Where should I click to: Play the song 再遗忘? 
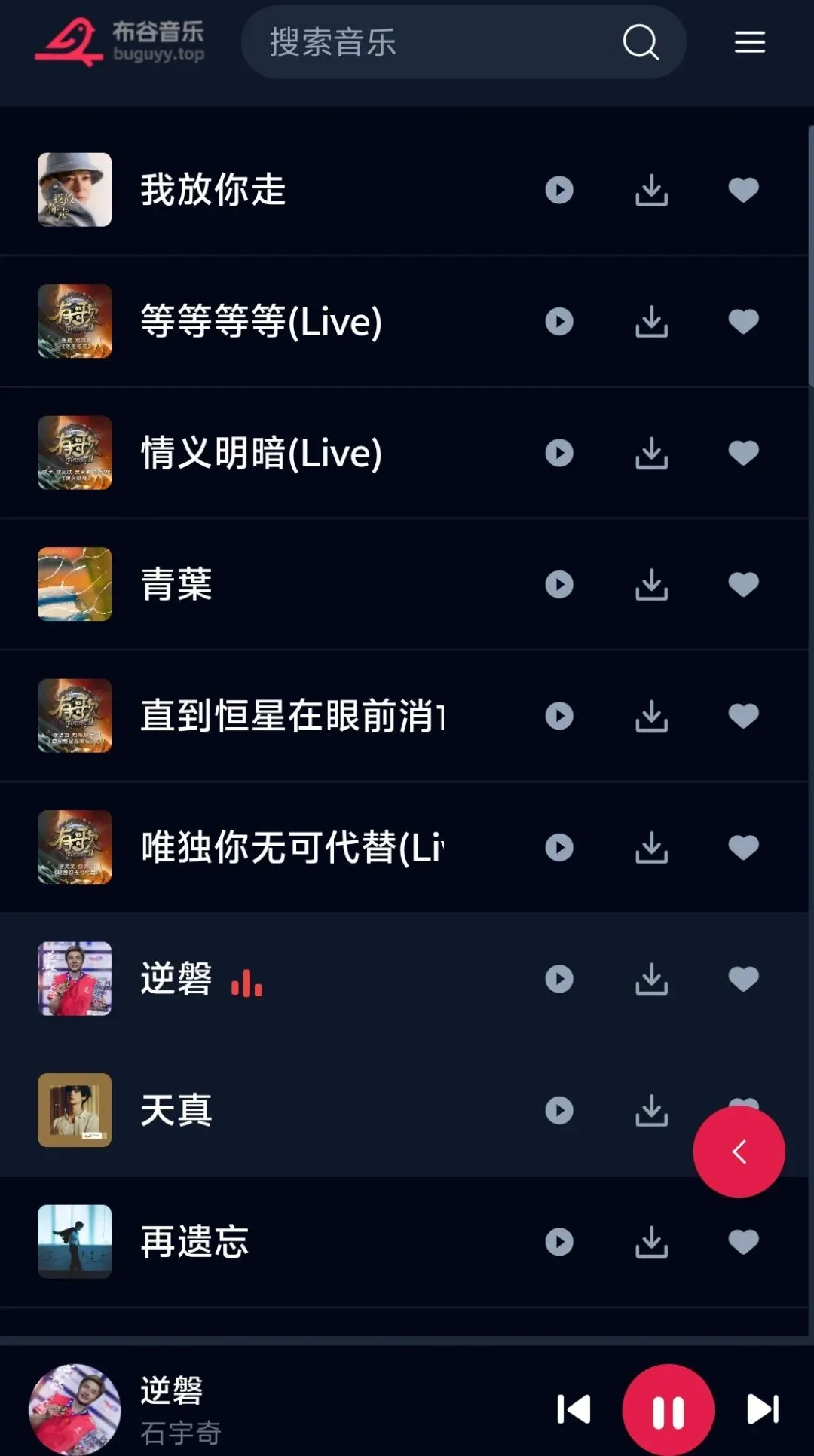click(559, 1242)
